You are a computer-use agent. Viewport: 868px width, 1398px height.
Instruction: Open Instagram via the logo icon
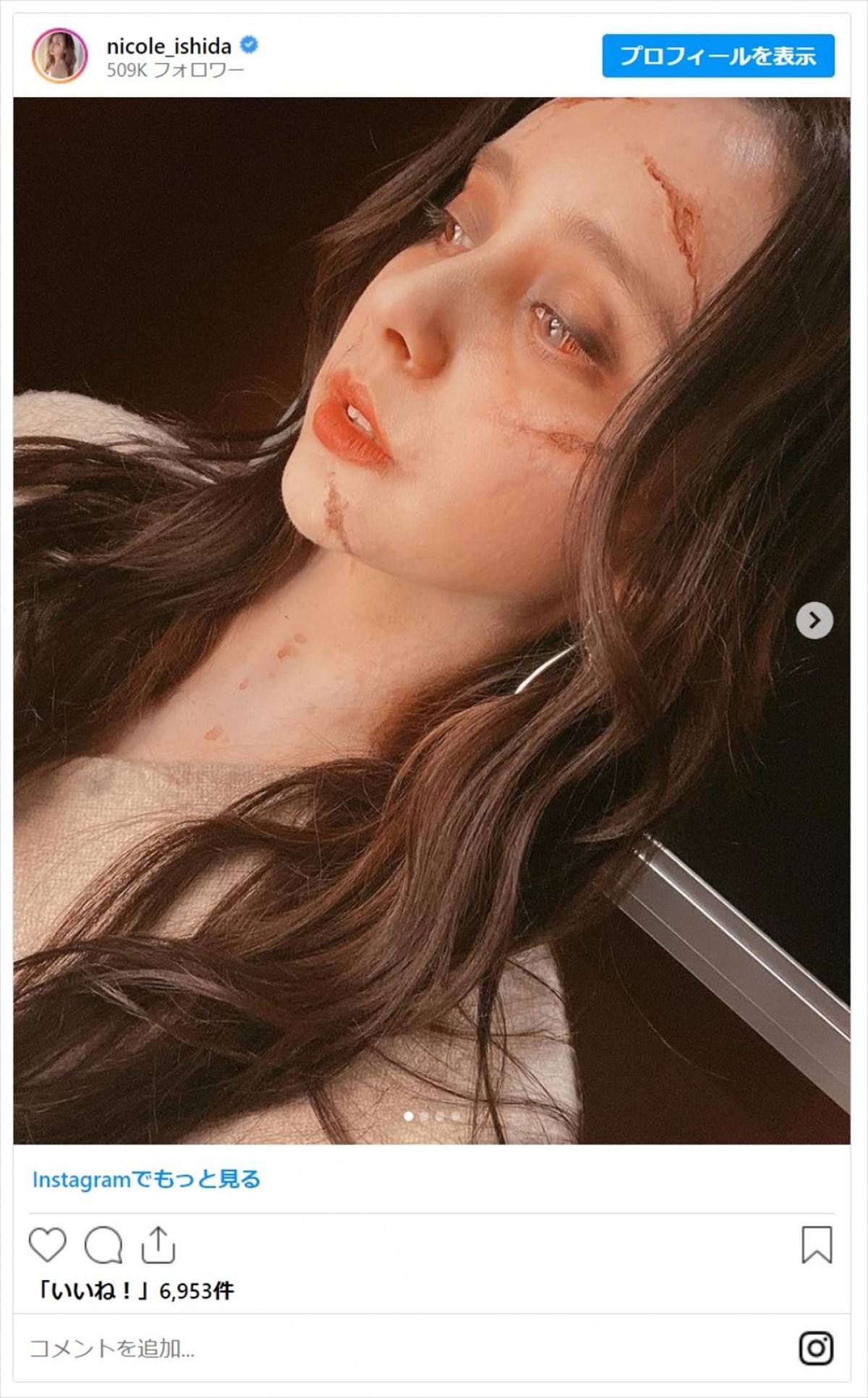[x=816, y=1348]
